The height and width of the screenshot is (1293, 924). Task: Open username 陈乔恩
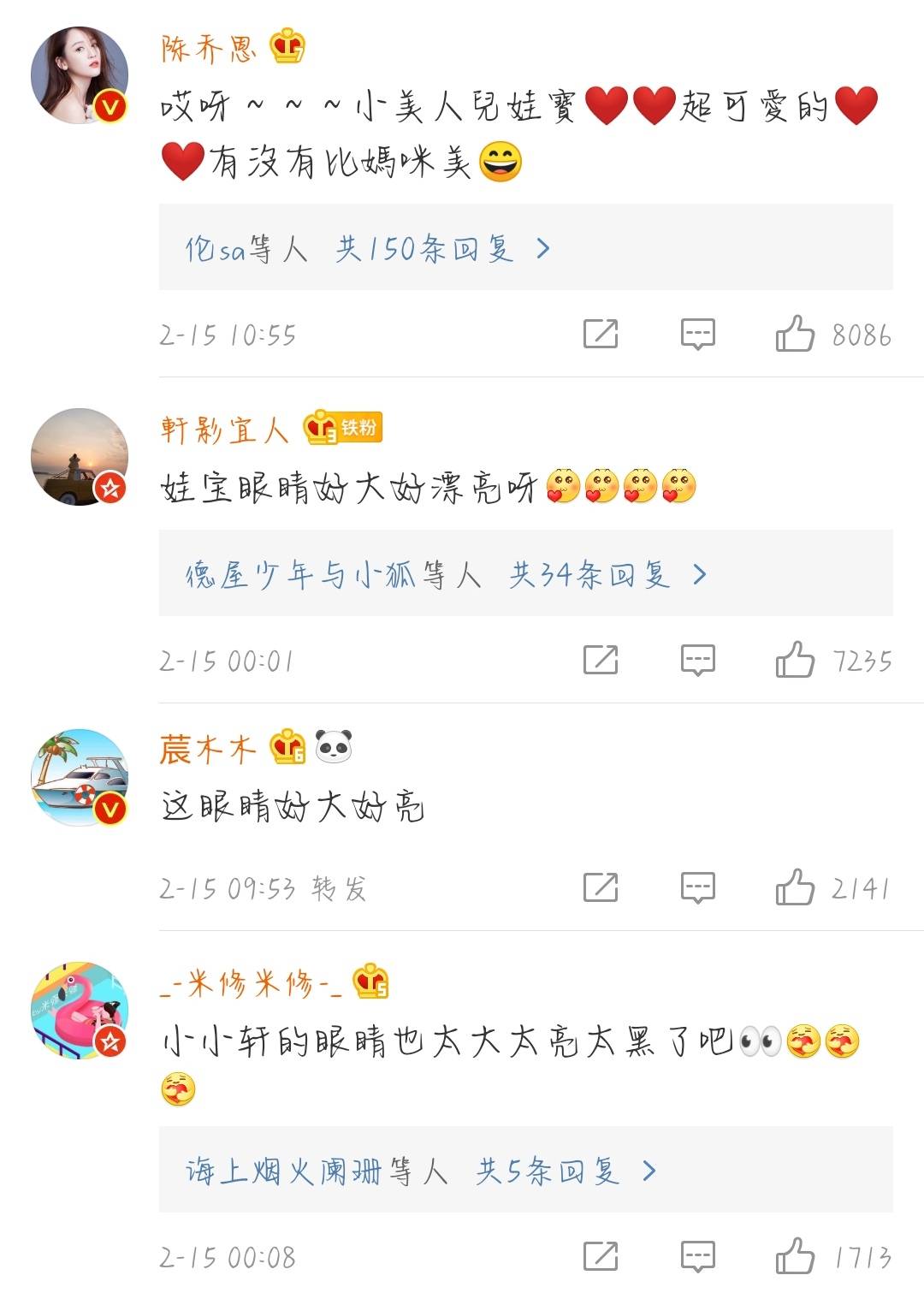click(x=208, y=49)
